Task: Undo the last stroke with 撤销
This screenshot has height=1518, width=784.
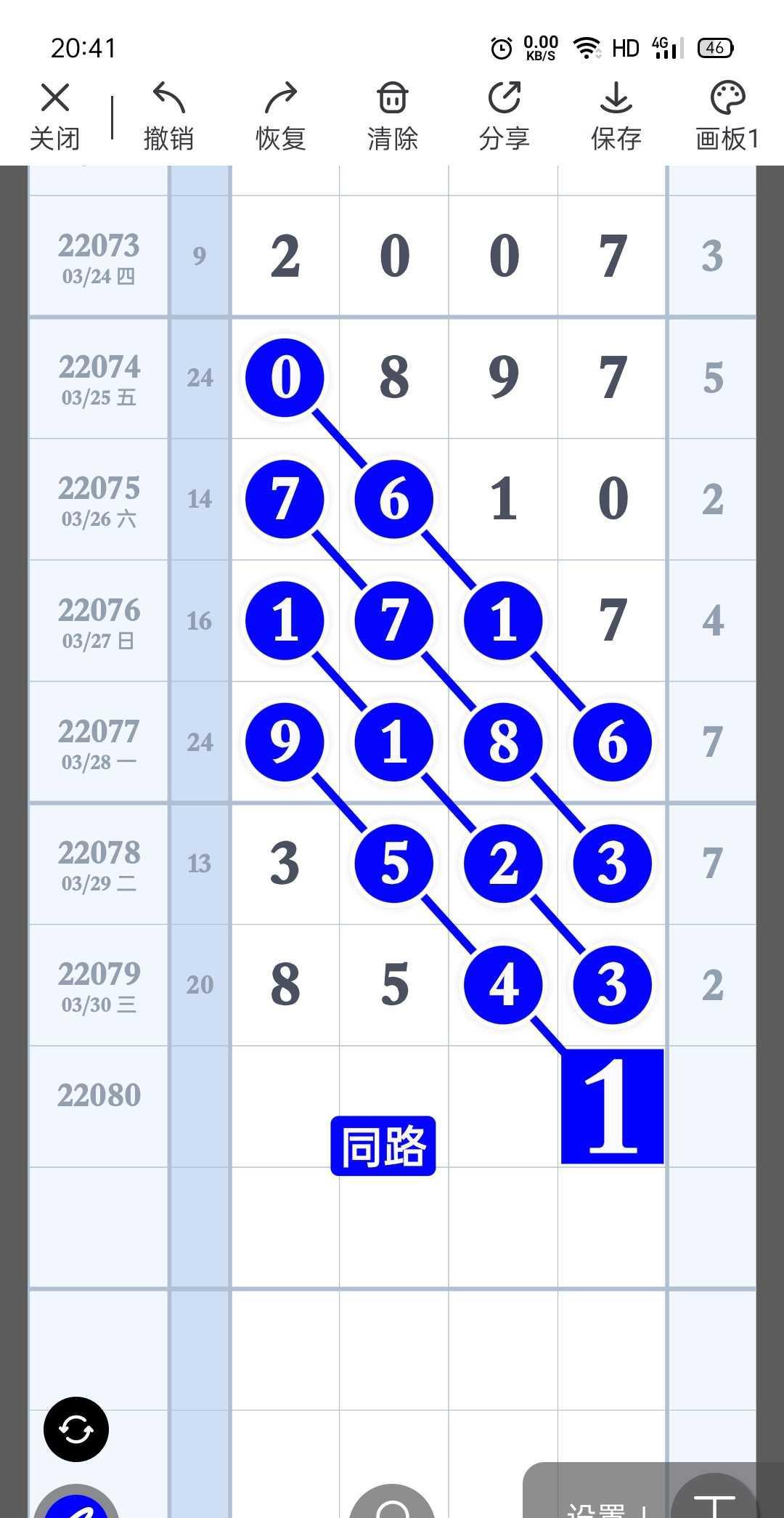Action: click(168, 115)
